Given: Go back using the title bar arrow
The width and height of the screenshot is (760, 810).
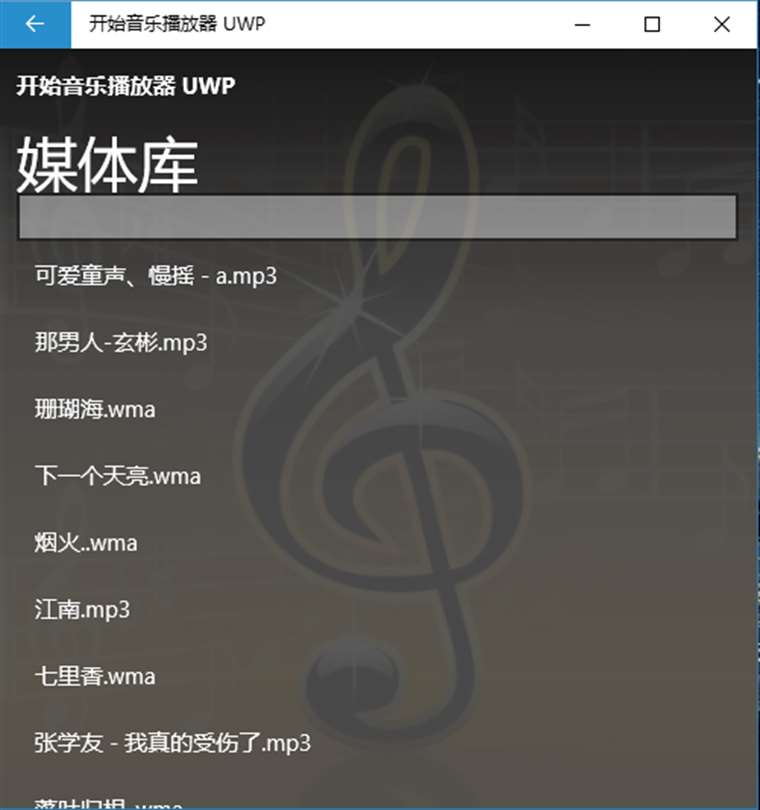Looking at the screenshot, I should click(x=35, y=24).
